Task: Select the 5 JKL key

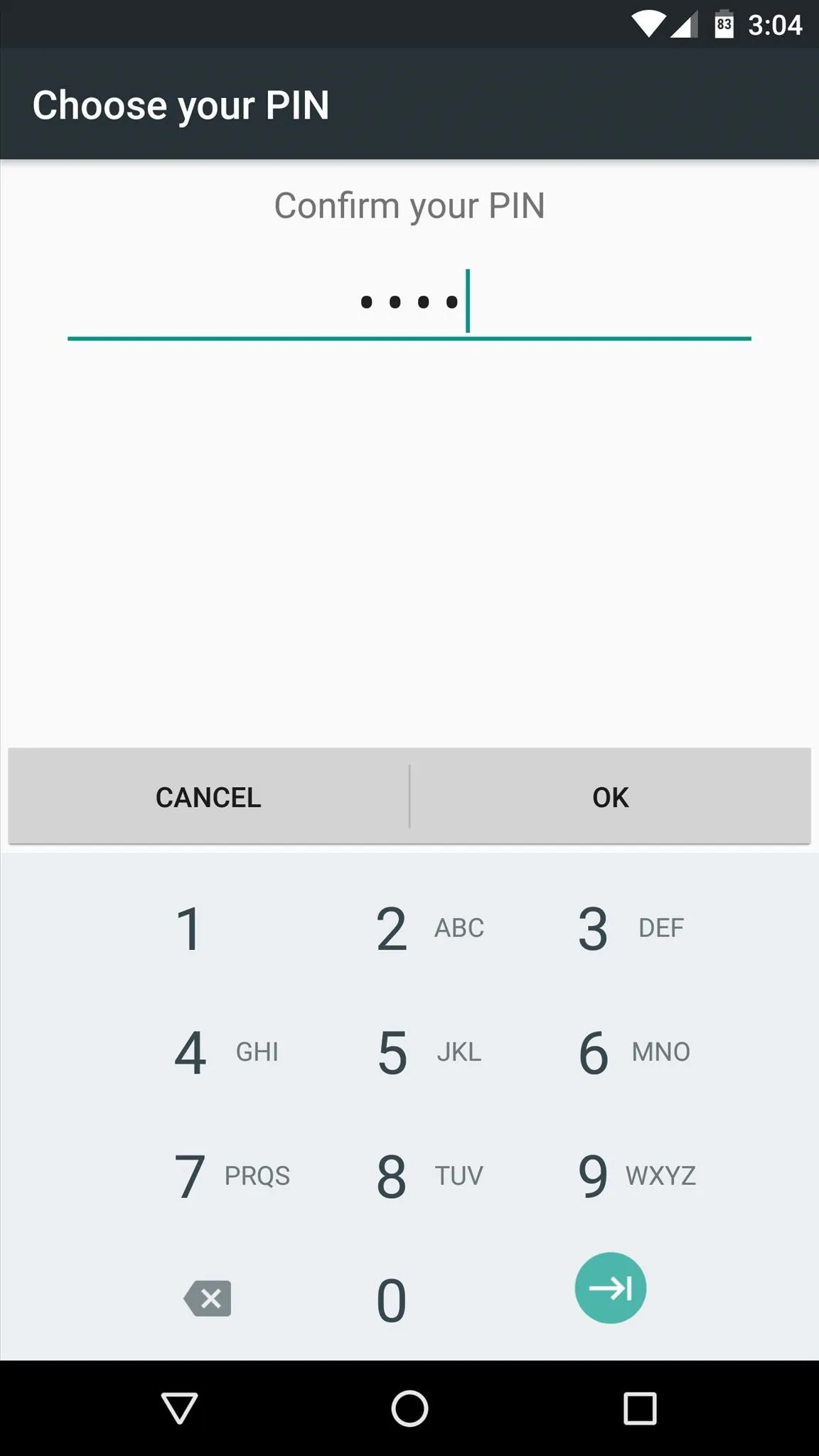Action: point(409,1052)
